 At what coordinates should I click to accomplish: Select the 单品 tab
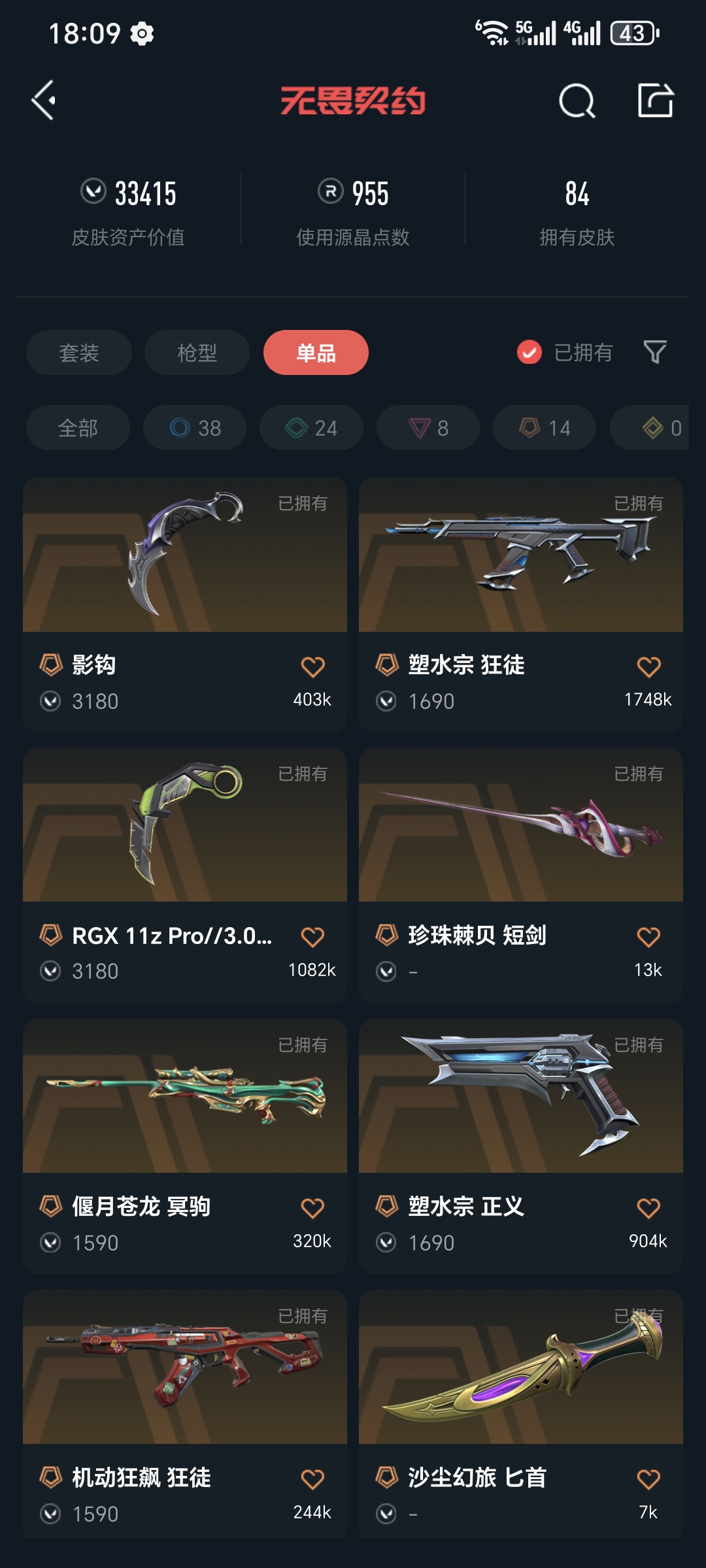(316, 353)
